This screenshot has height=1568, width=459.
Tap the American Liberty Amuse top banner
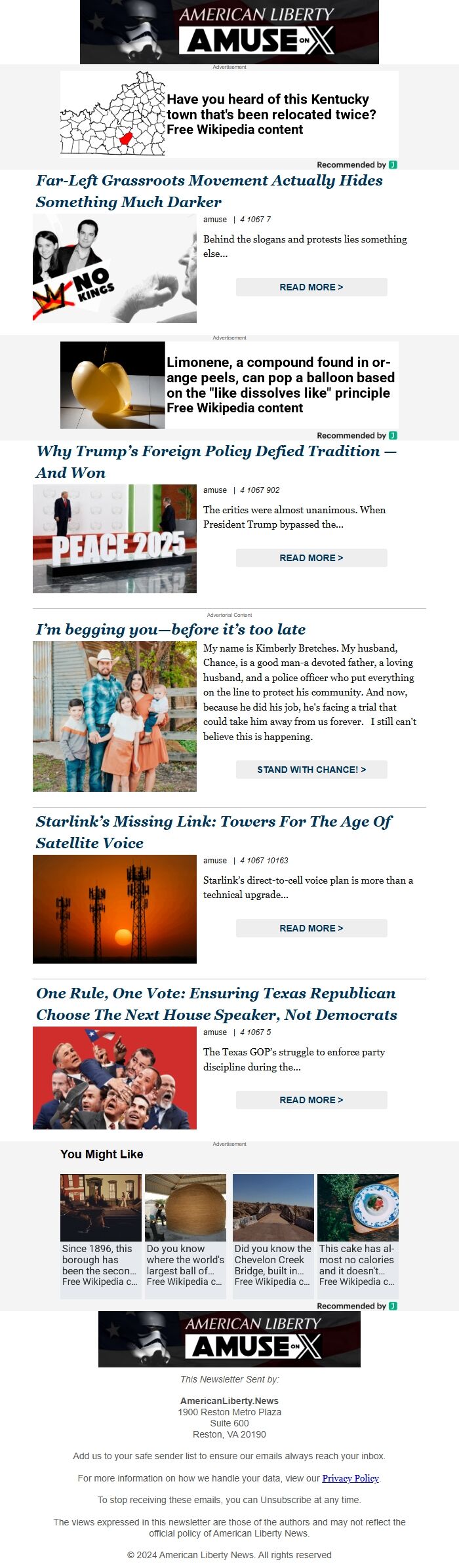pyautogui.click(x=229, y=31)
